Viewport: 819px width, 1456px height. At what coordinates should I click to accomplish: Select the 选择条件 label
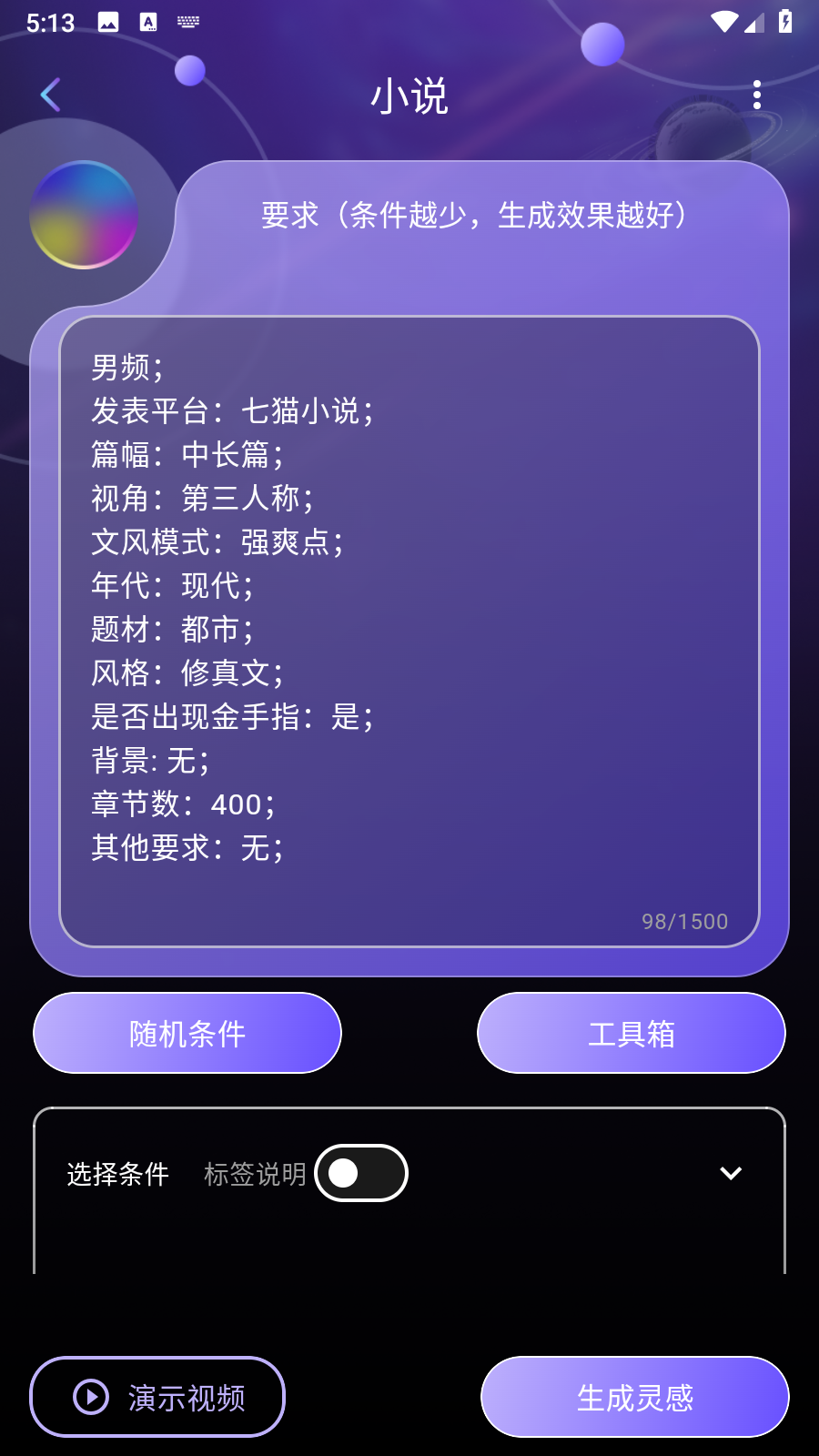coord(116,1174)
